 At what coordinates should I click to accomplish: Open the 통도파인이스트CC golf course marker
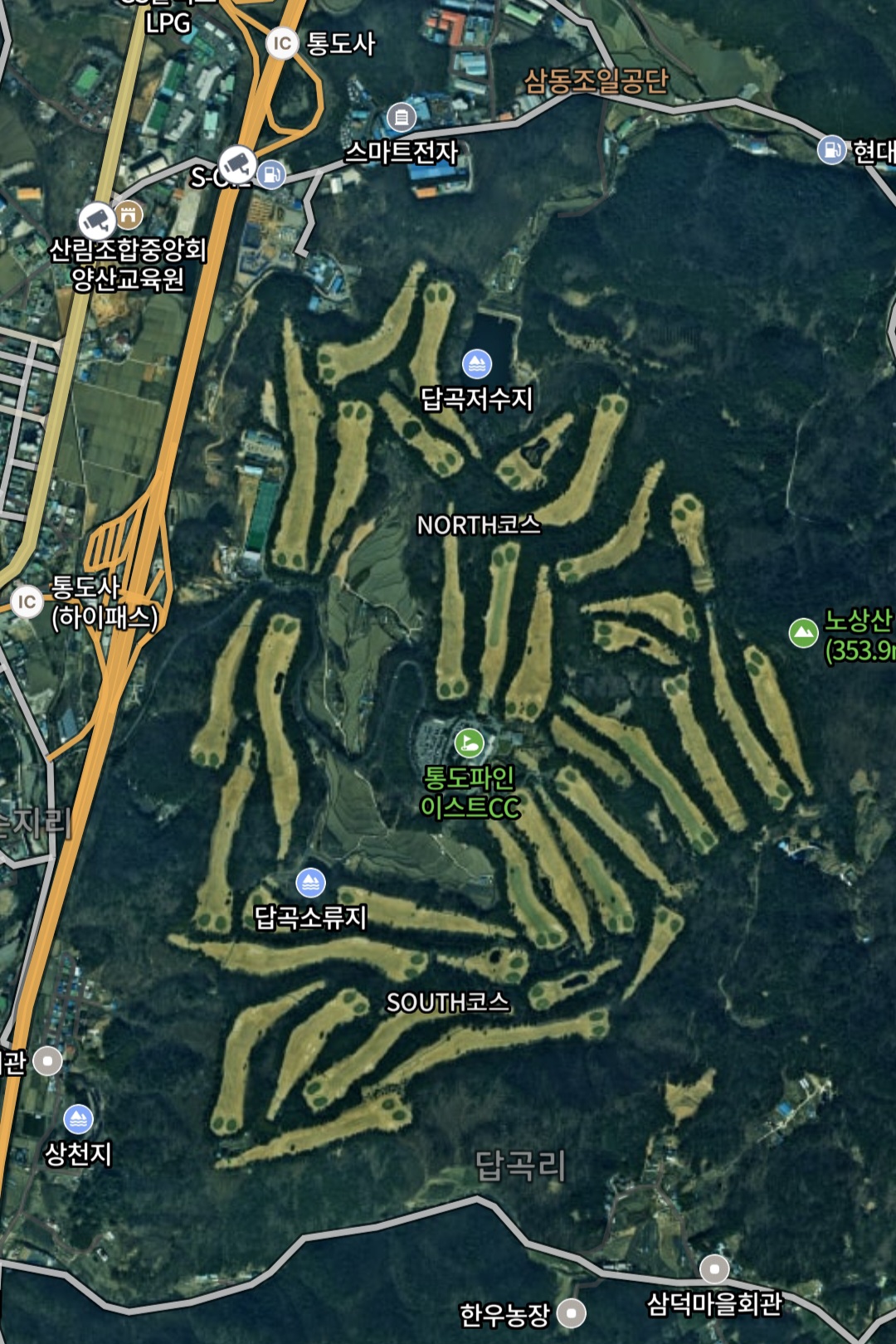click(x=469, y=742)
